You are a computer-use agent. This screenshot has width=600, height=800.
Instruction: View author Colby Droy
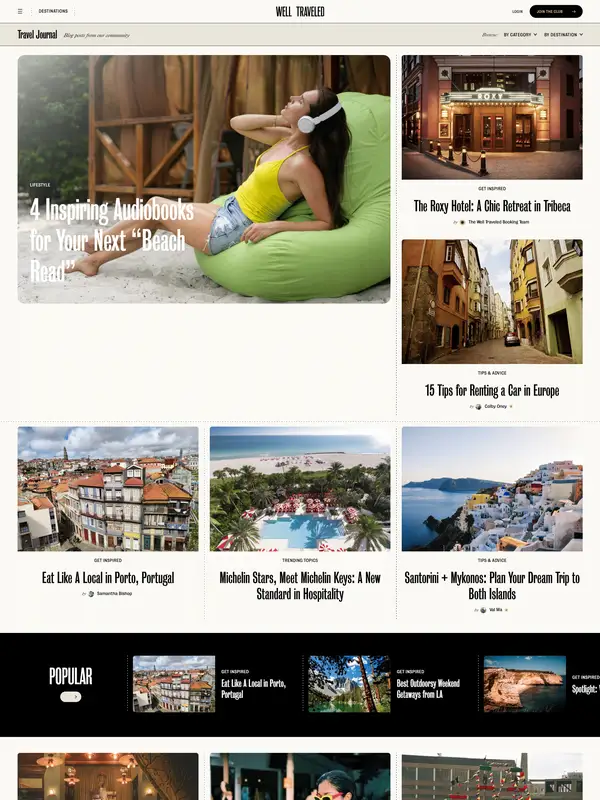pos(495,407)
